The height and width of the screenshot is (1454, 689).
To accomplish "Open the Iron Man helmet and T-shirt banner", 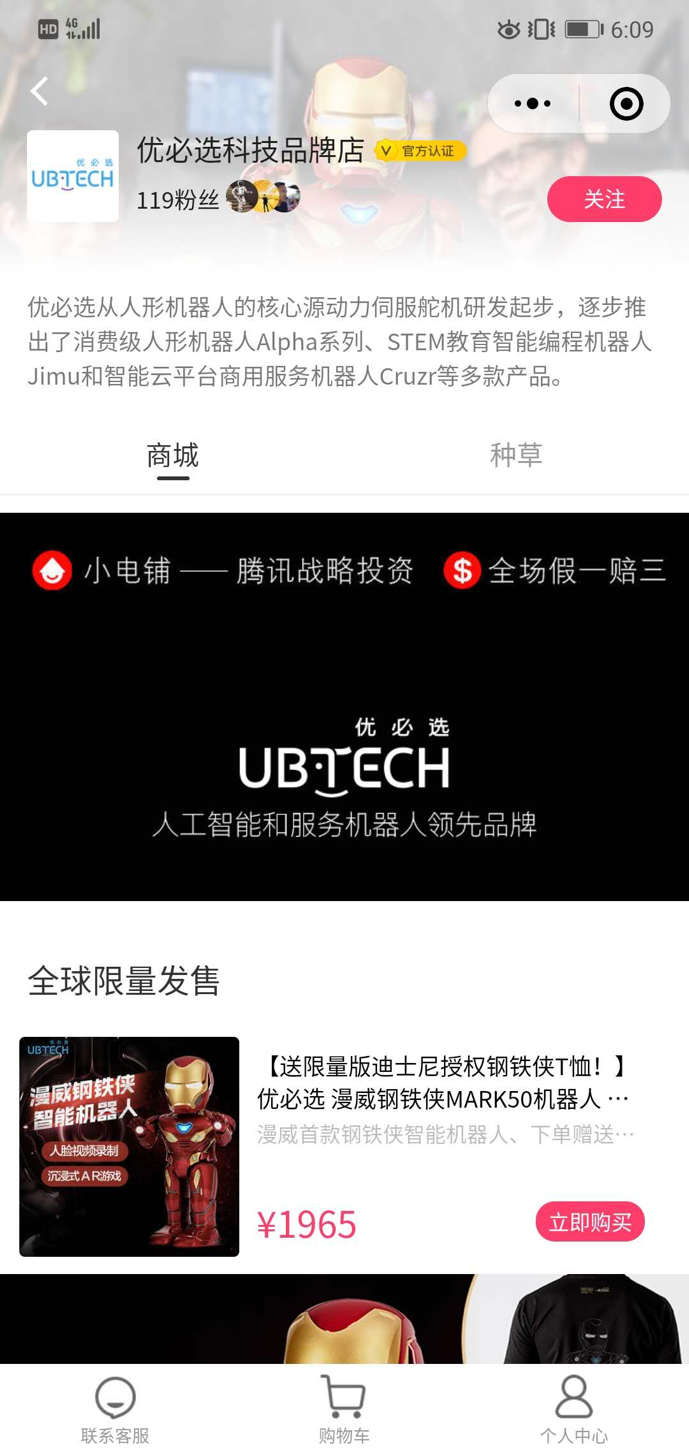I will [x=344, y=1318].
